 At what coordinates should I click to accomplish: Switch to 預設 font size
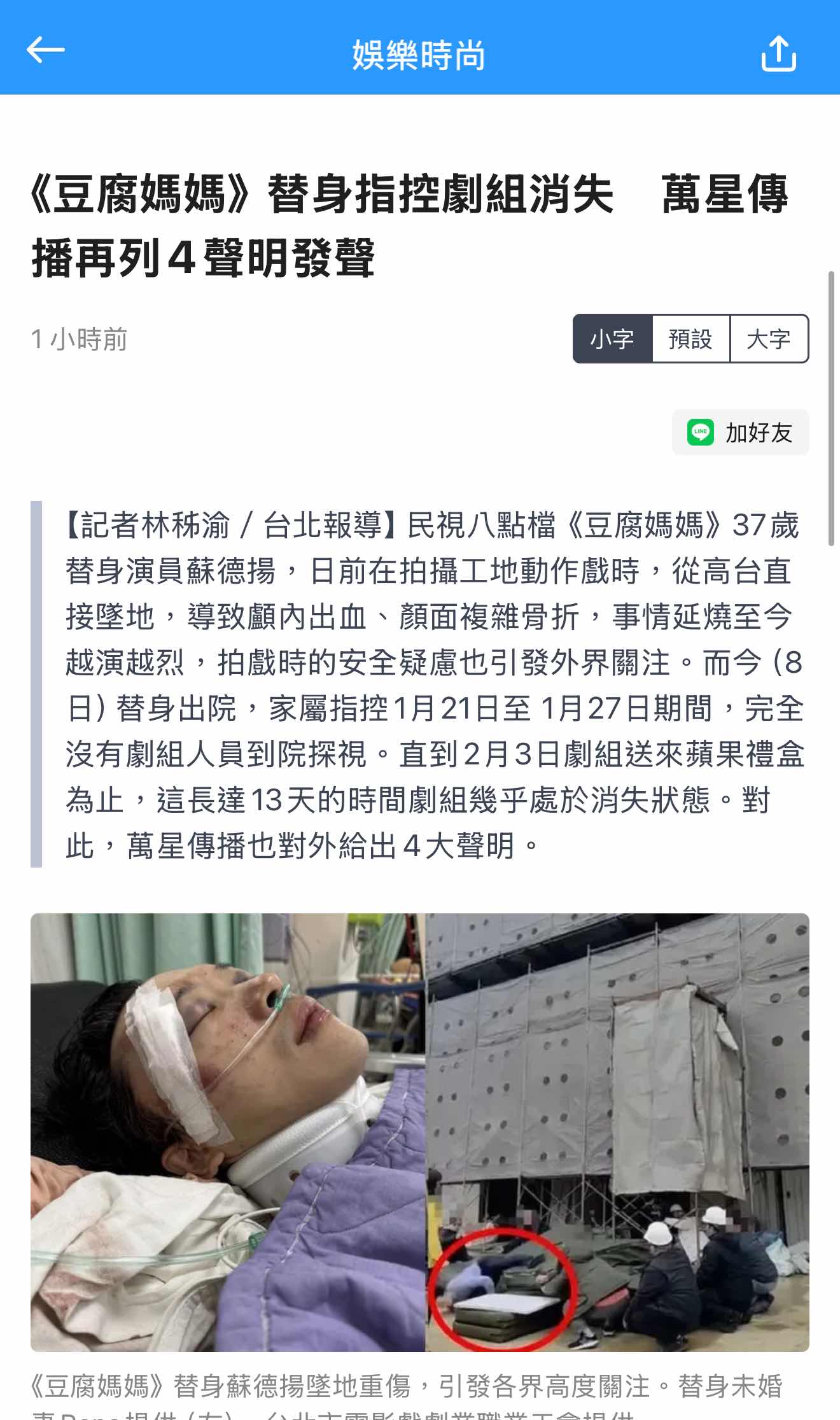[x=690, y=339]
